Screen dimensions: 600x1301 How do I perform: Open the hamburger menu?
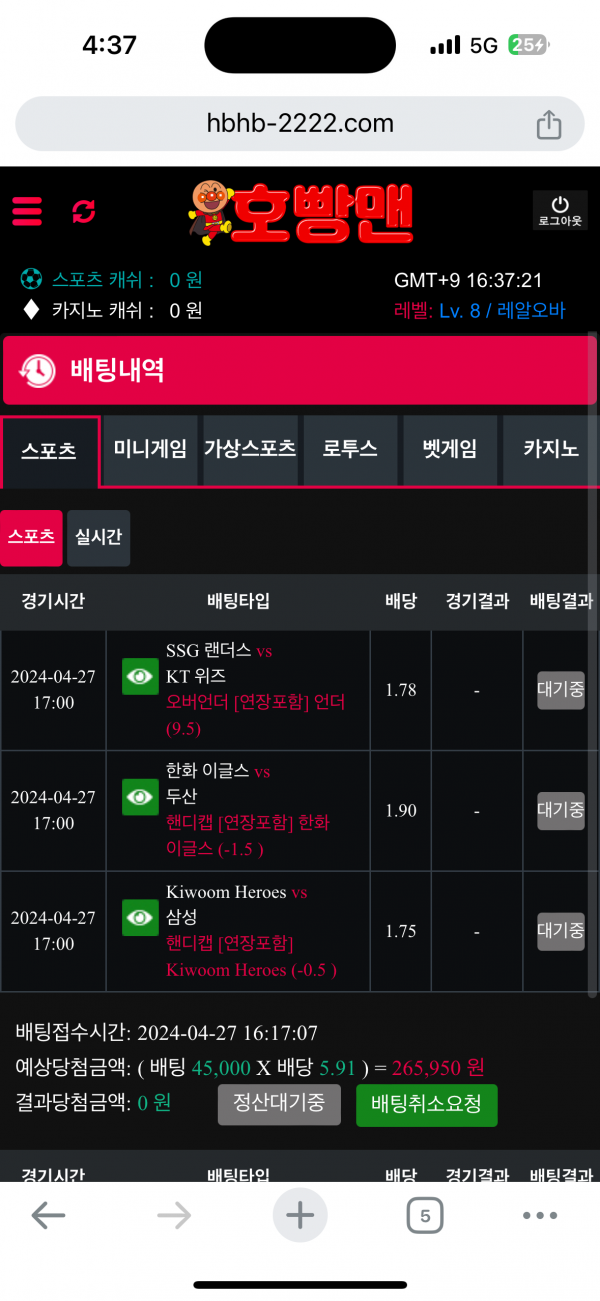tap(27, 211)
